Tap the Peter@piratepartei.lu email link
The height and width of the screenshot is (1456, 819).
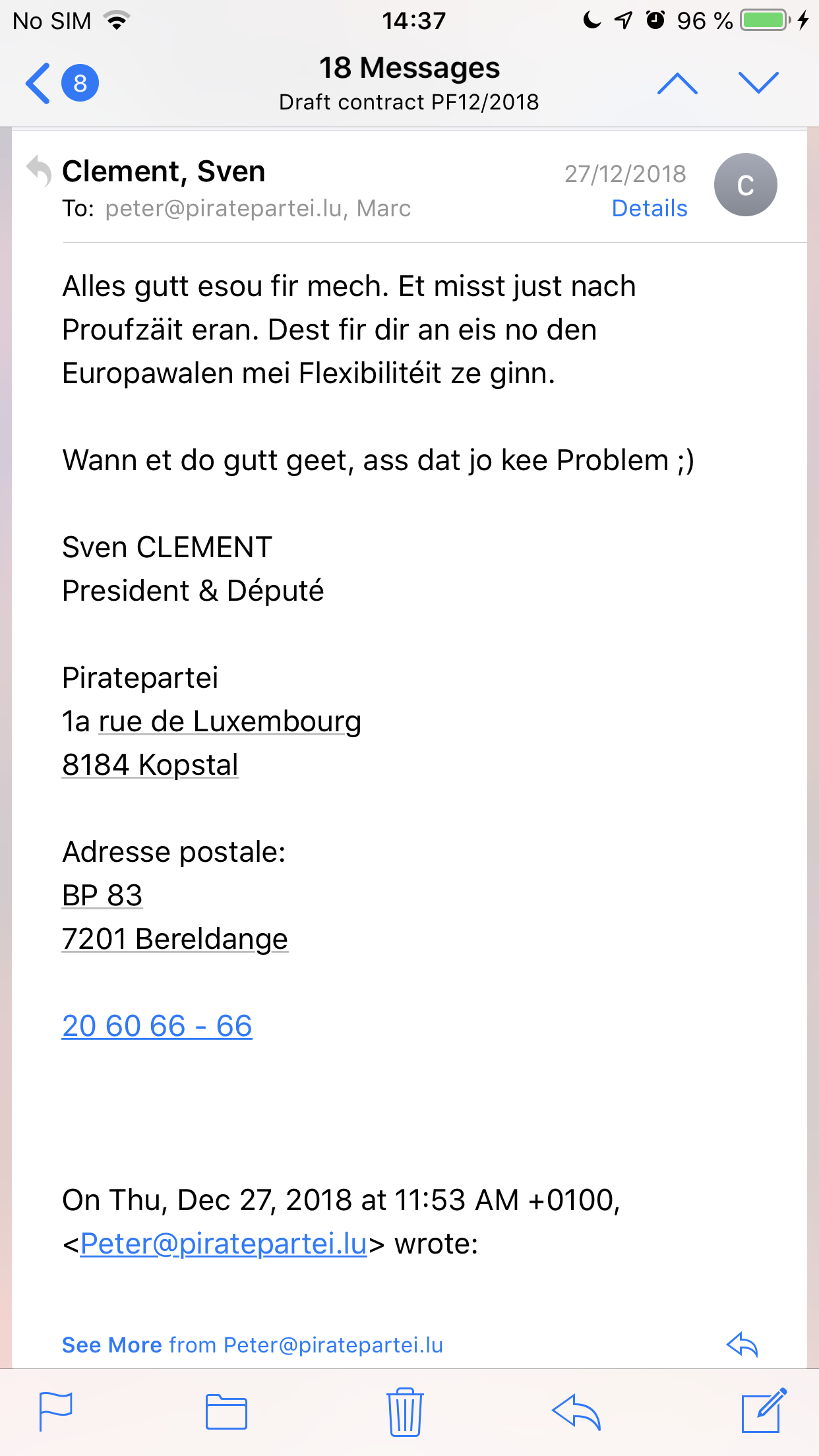(x=224, y=1244)
